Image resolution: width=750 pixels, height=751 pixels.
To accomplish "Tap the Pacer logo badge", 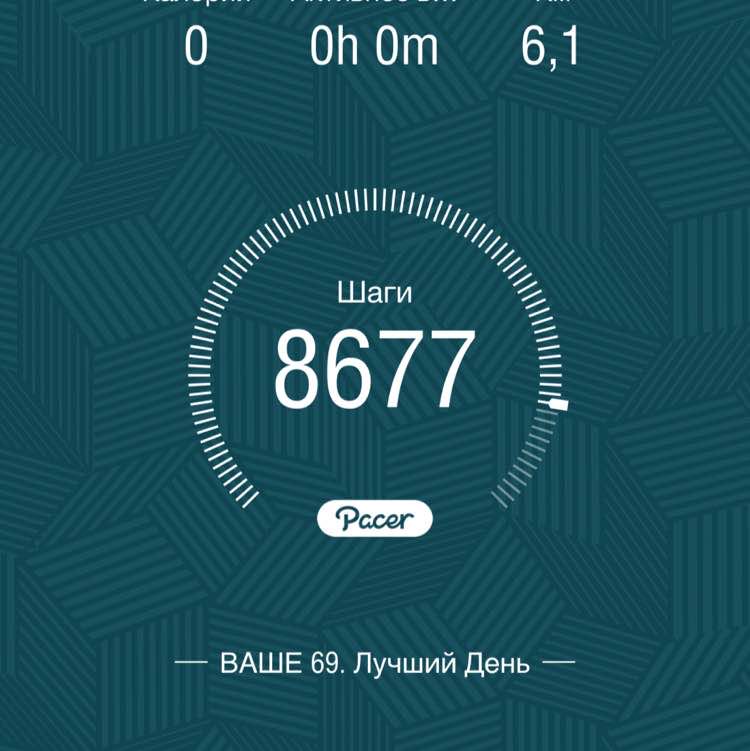I will point(375,518).
